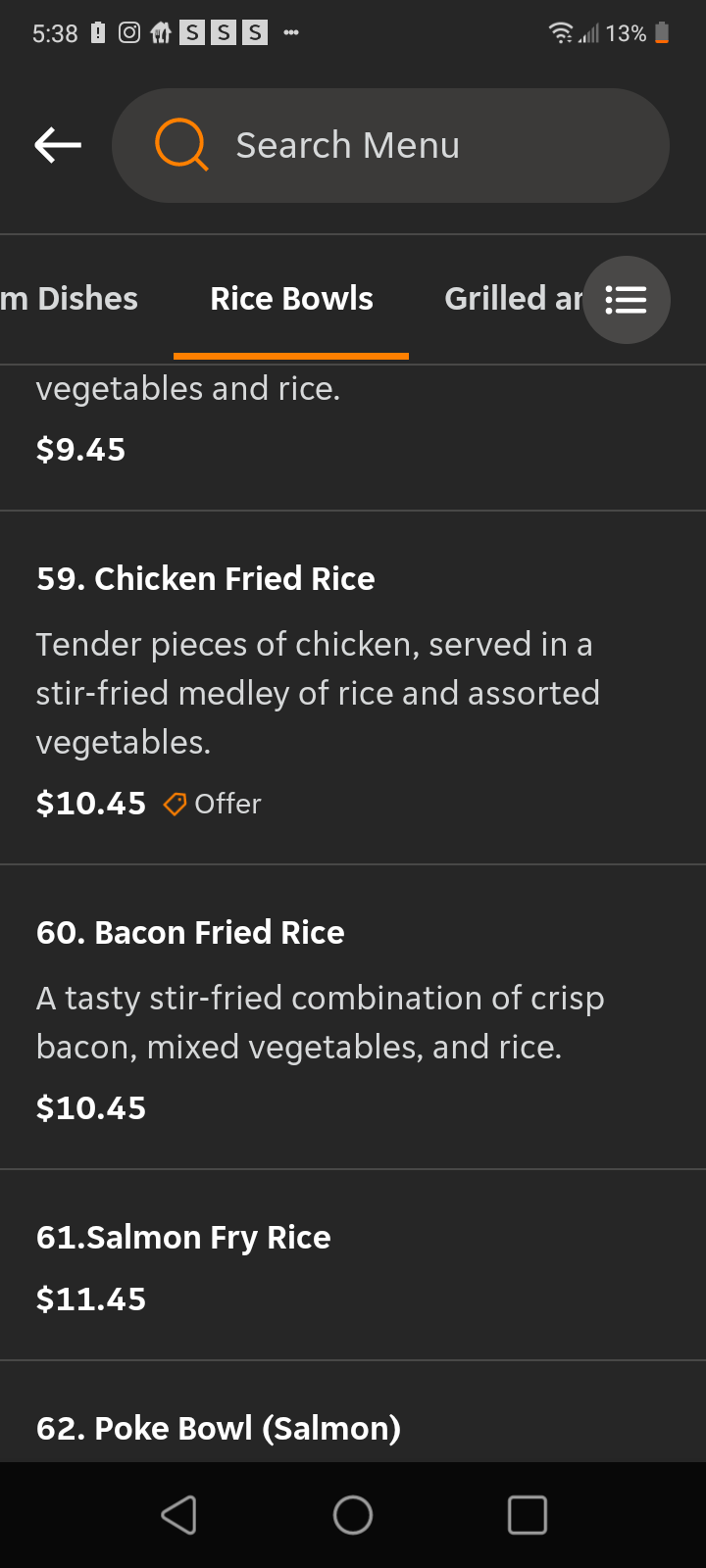Screen dimensions: 706x1568
Task: Go back using the arrow icon
Action: pyautogui.click(x=58, y=145)
